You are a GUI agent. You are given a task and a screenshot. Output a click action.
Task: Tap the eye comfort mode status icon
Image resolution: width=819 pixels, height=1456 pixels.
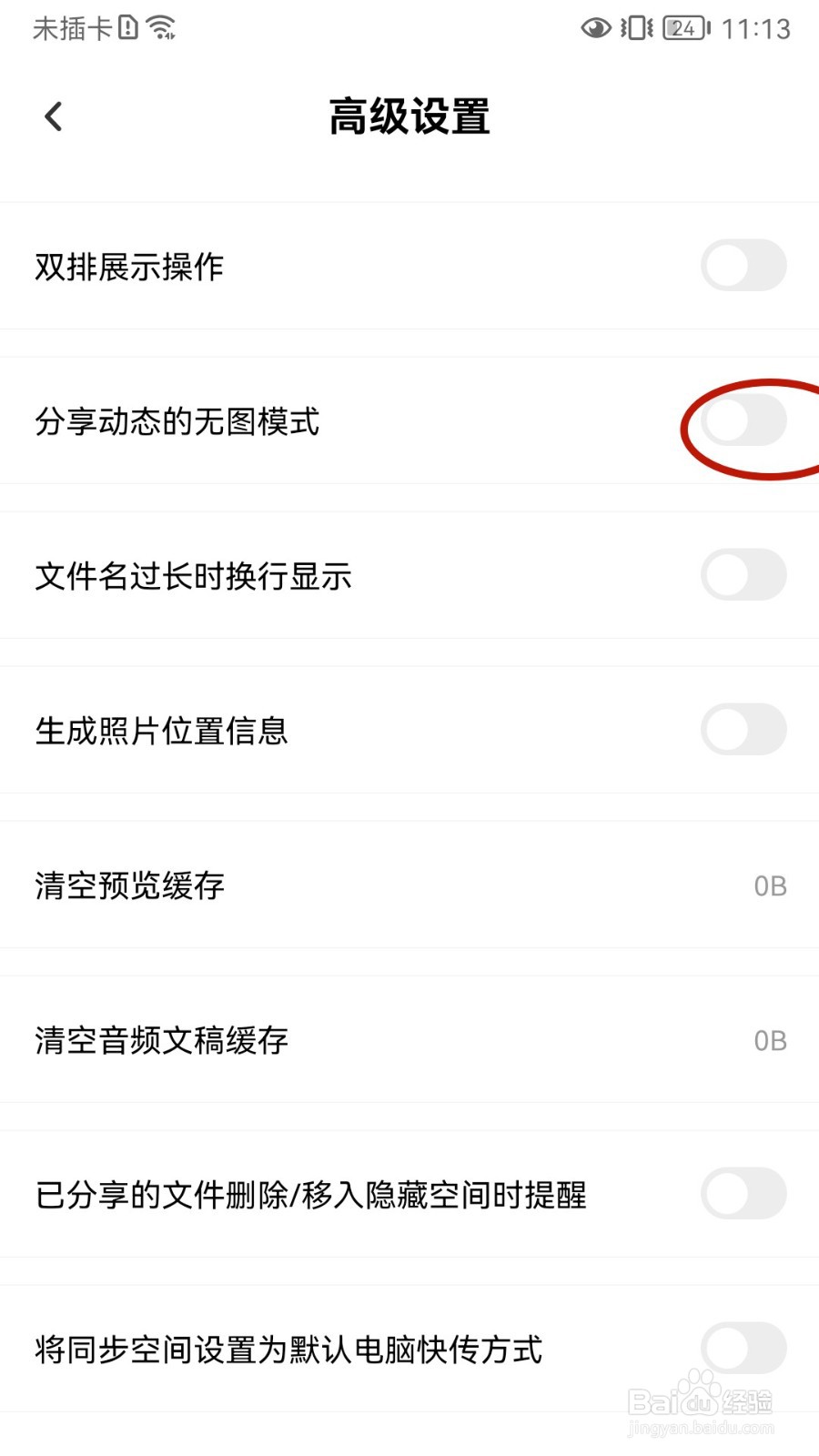point(595,28)
